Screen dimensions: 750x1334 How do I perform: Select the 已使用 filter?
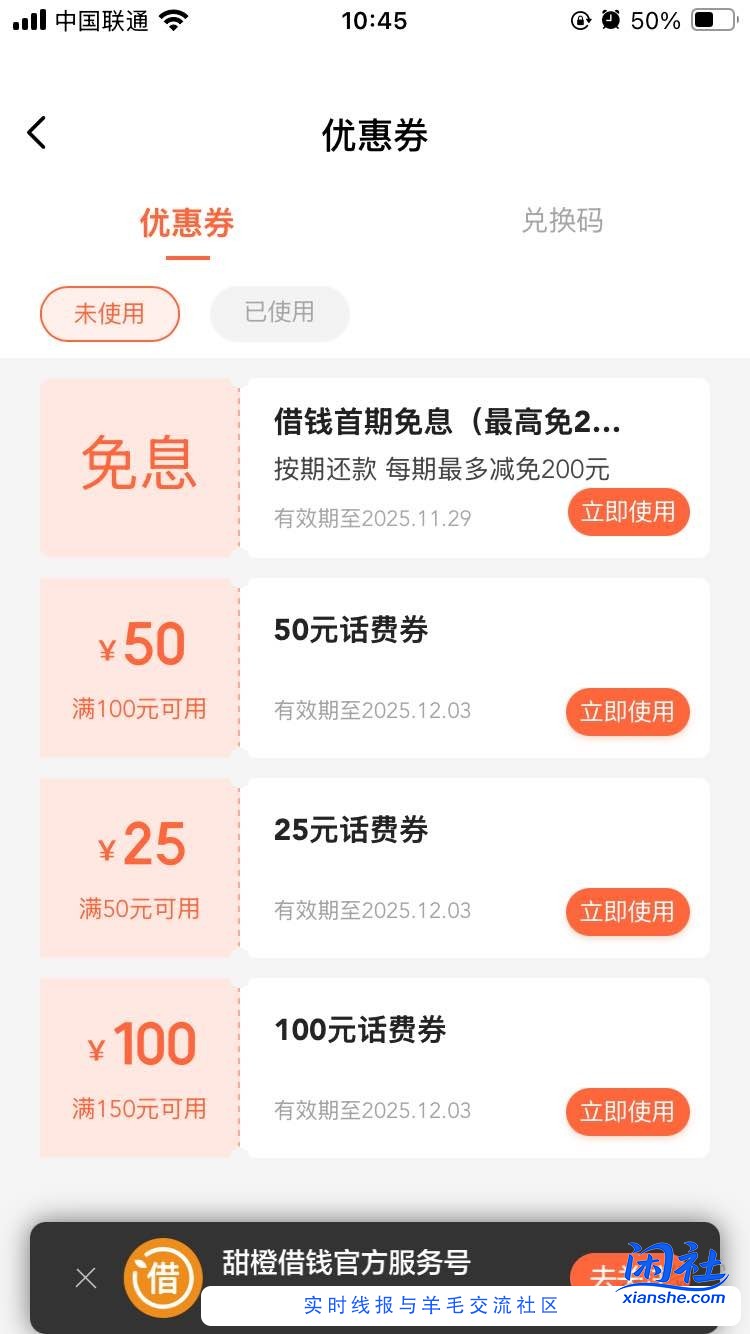[279, 313]
